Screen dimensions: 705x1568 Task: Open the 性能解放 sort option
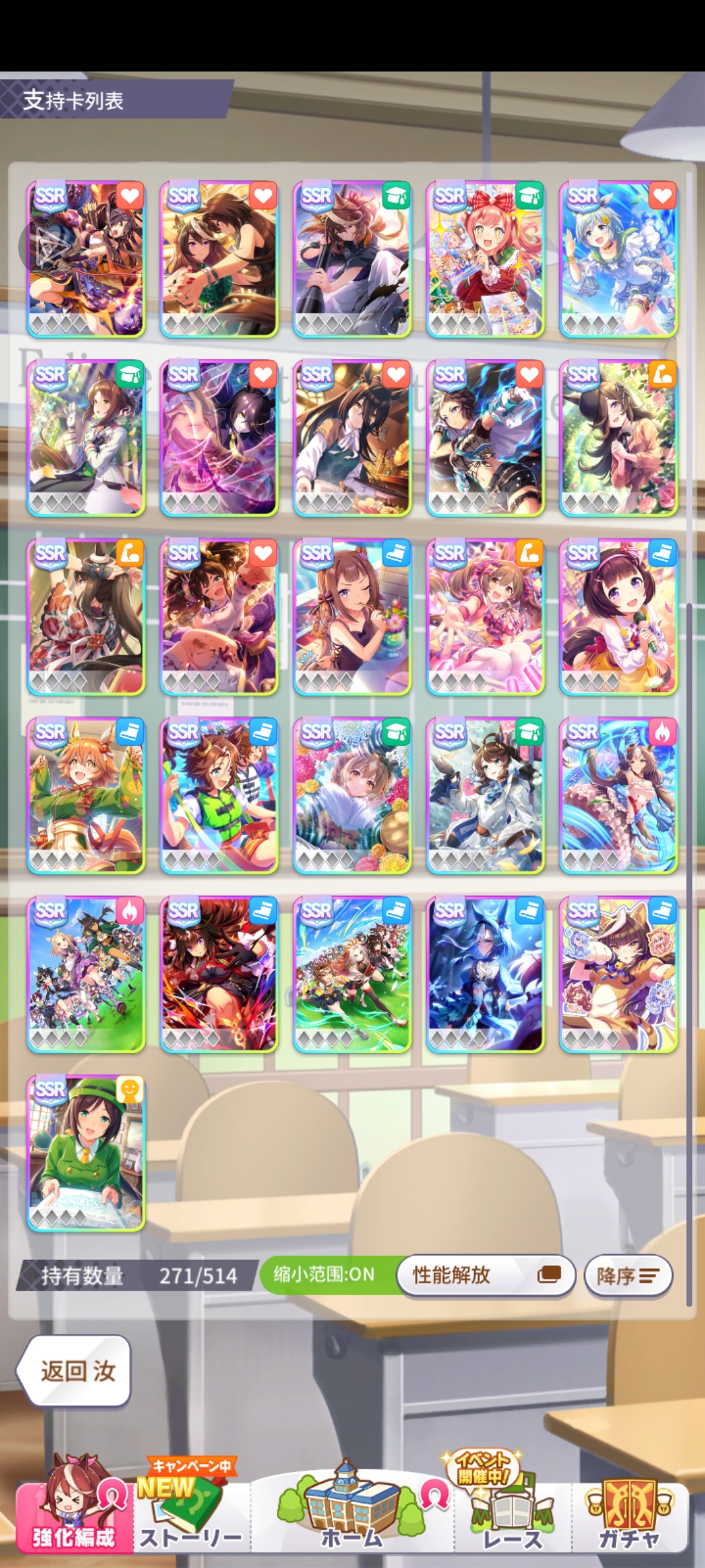click(x=485, y=1275)
